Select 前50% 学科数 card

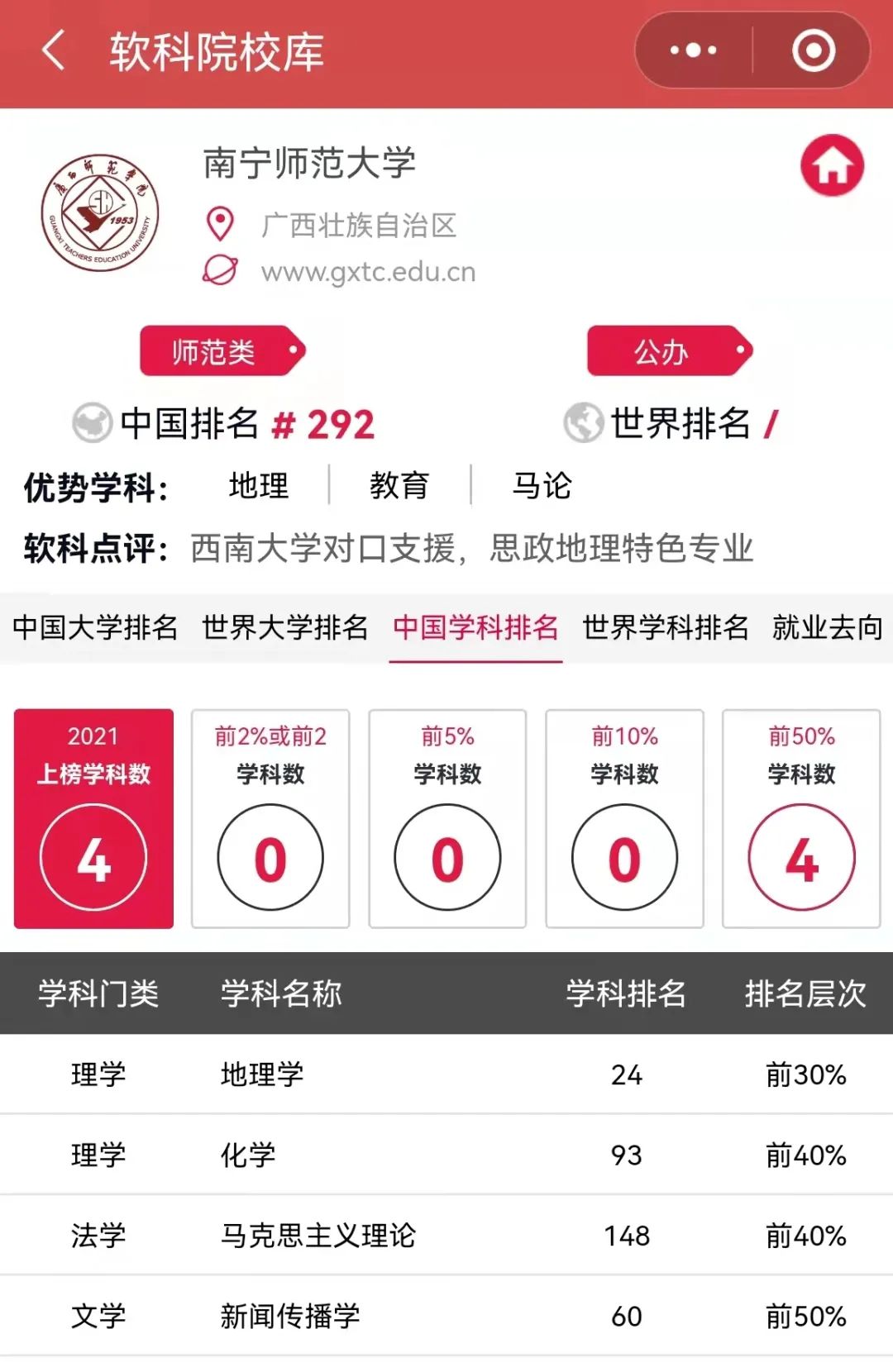pos(801,818)
